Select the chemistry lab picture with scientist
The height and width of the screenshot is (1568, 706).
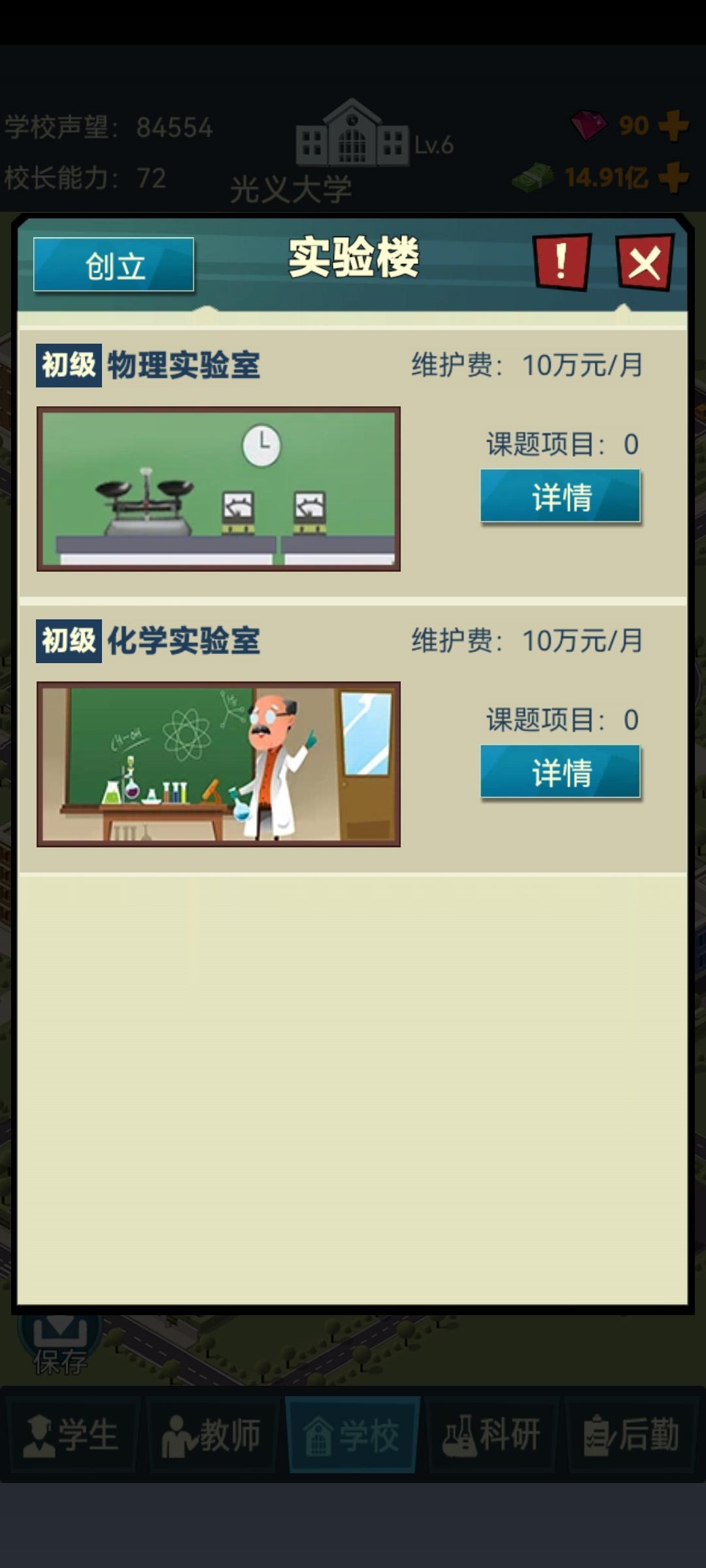click(x=220, y=764)
